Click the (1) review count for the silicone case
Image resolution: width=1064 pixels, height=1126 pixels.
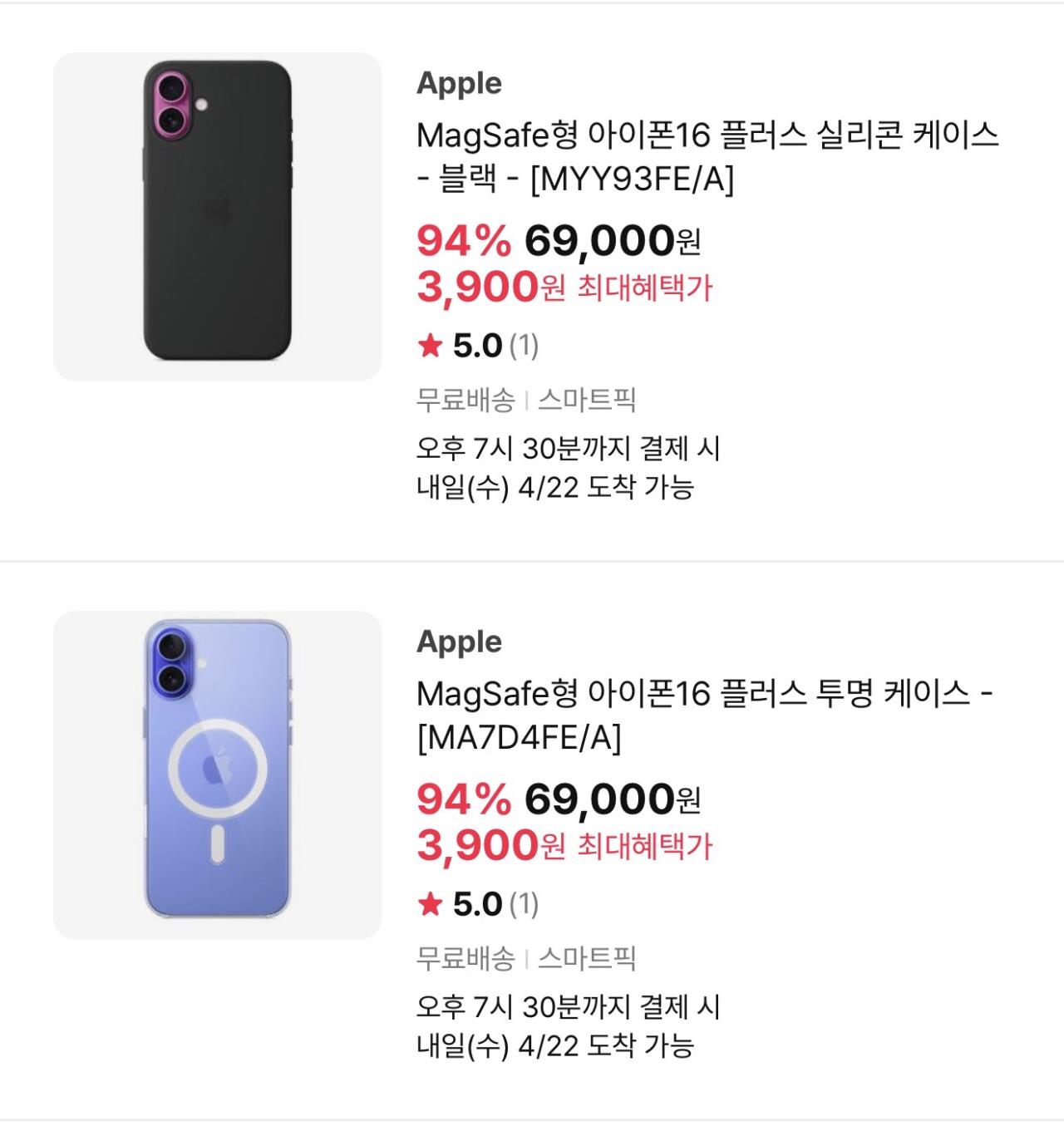(x=524, y=347)
